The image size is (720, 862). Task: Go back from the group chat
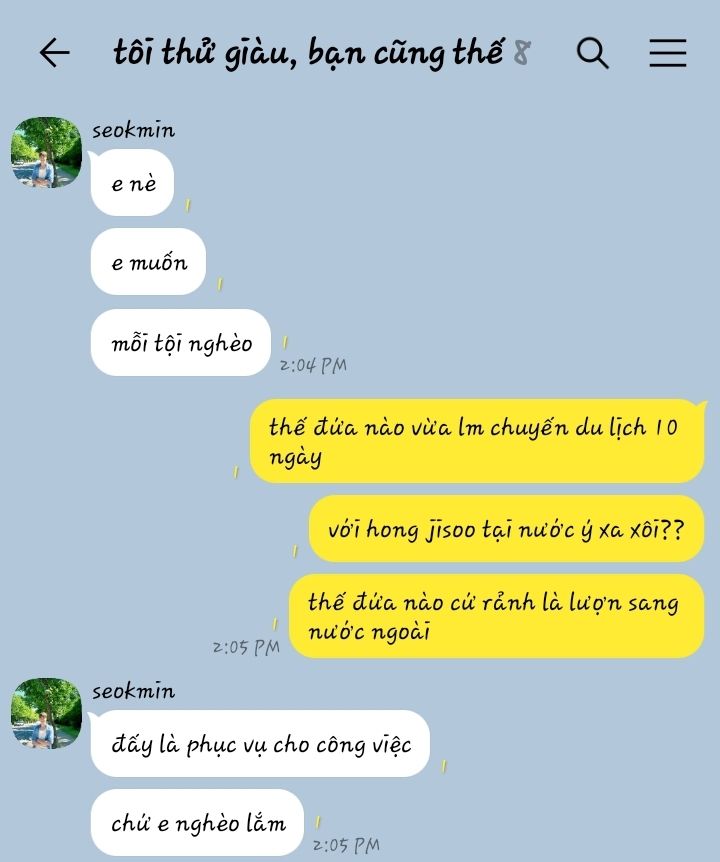55,53
